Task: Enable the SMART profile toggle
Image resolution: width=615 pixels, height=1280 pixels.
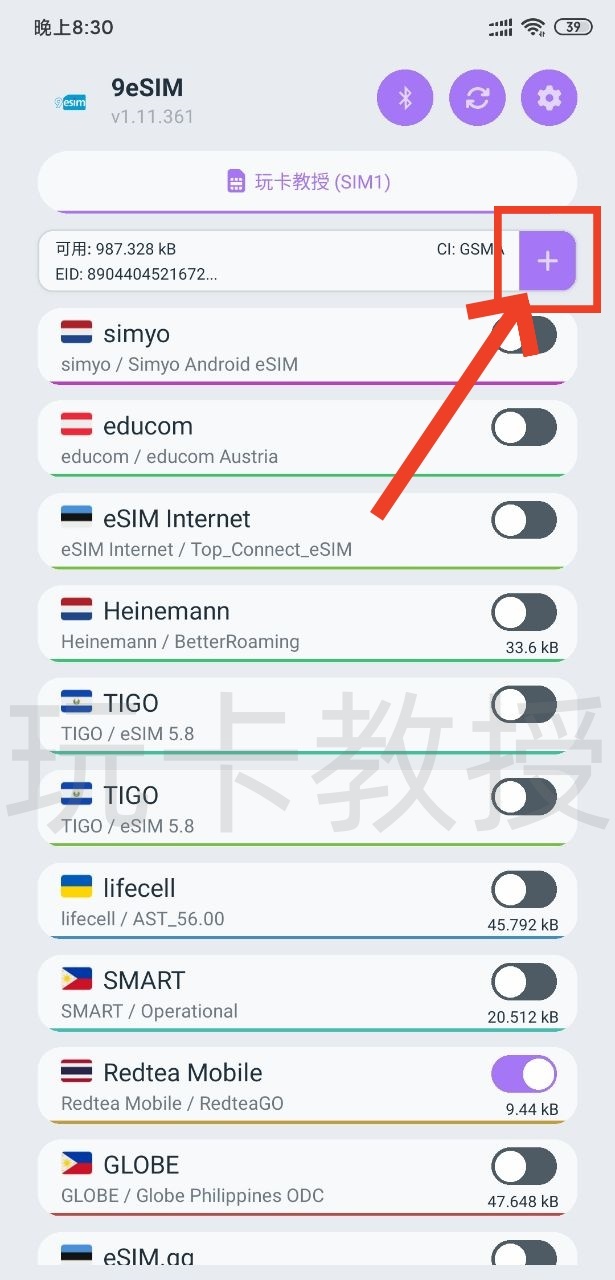Action: coord(524,982)
